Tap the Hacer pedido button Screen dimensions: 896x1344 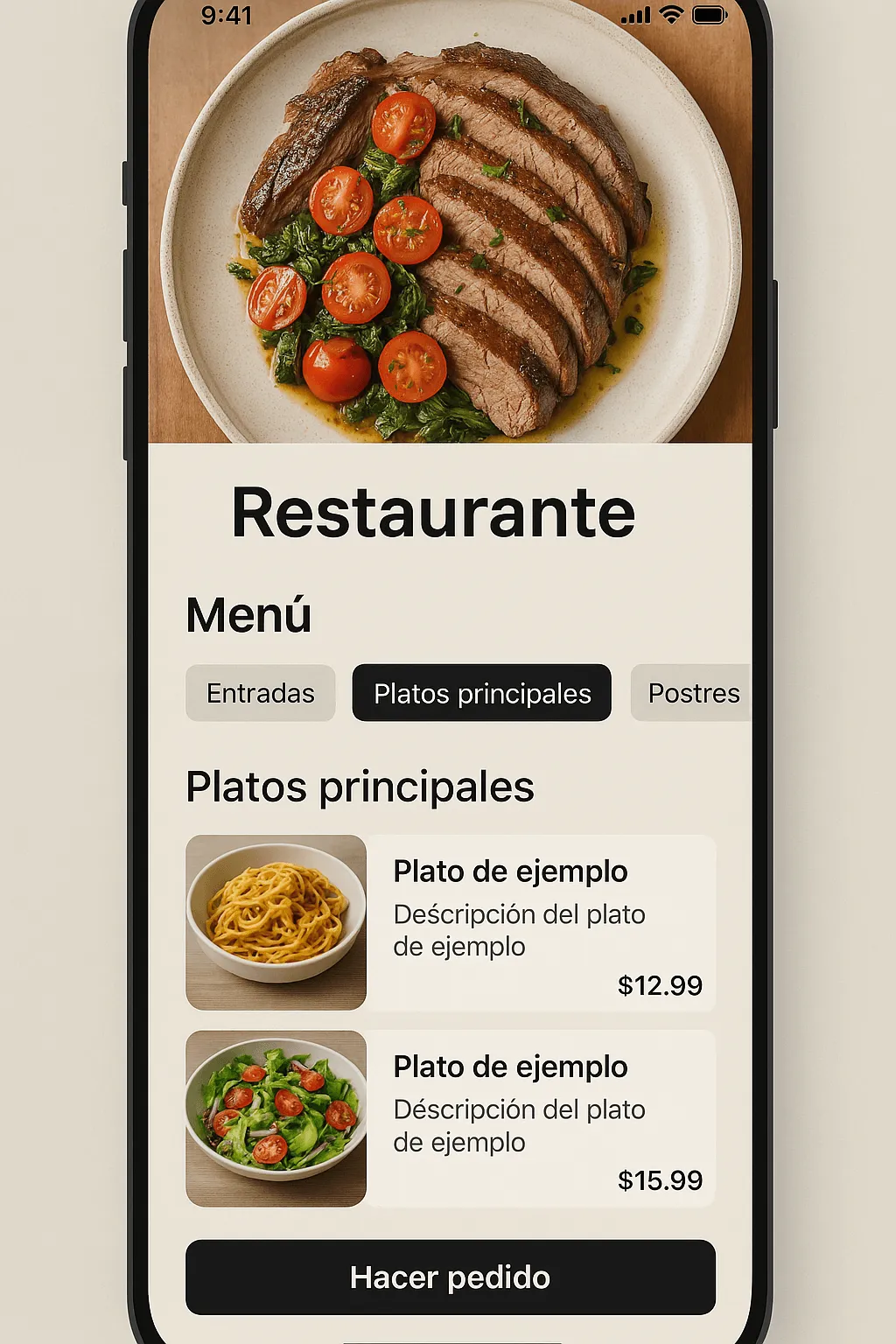pos(451,1277)
